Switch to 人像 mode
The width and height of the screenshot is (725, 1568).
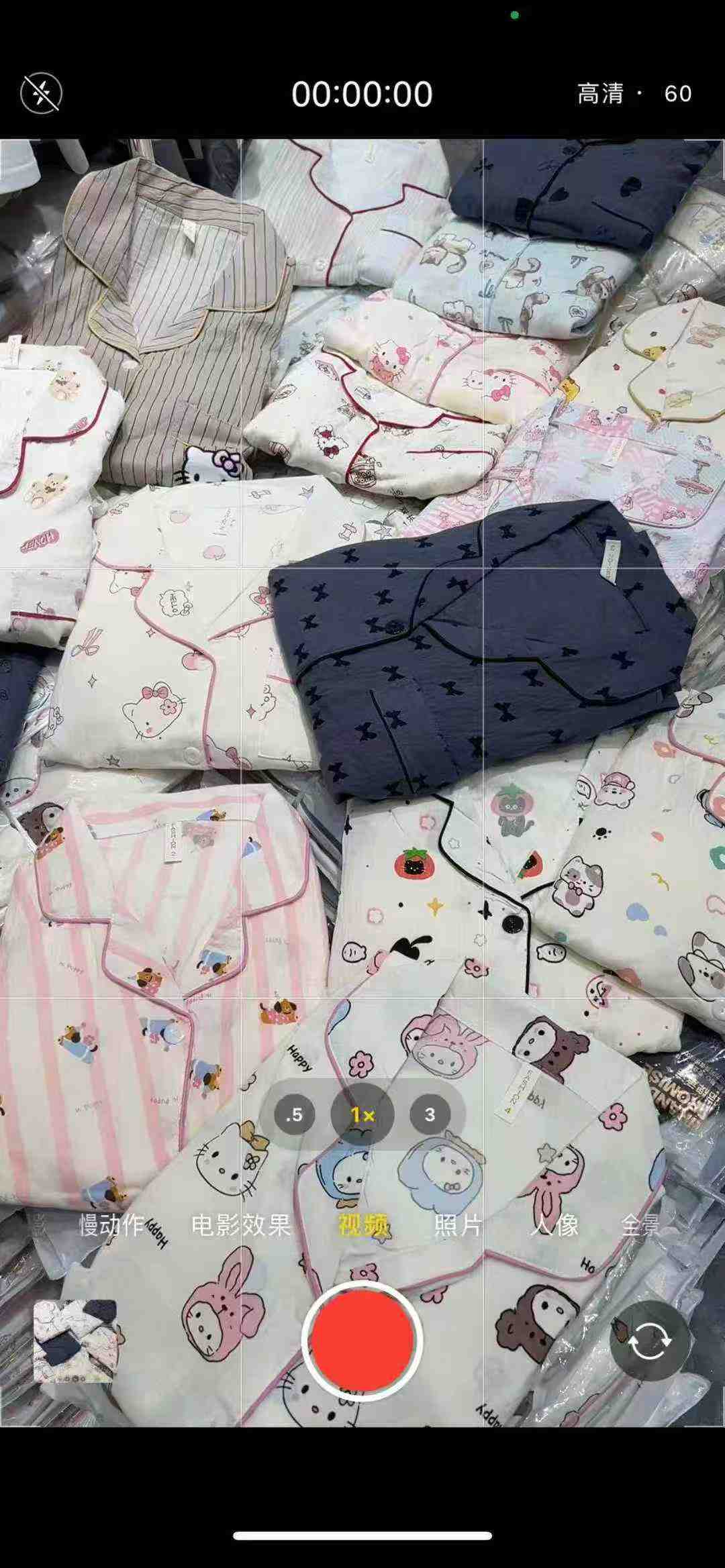coord(554,1224)
